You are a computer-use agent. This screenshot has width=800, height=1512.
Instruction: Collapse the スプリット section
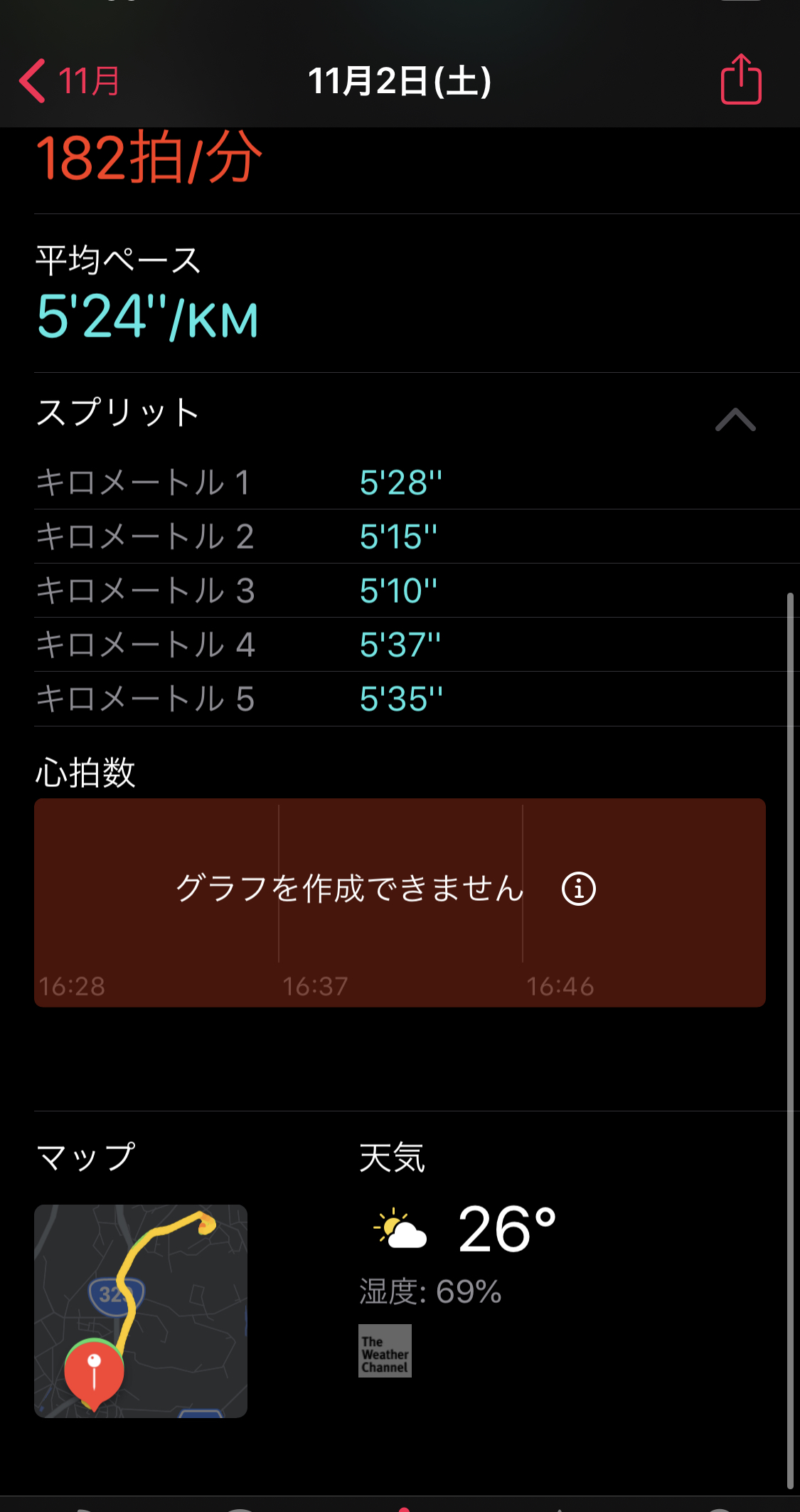click(x=735, y=420)
